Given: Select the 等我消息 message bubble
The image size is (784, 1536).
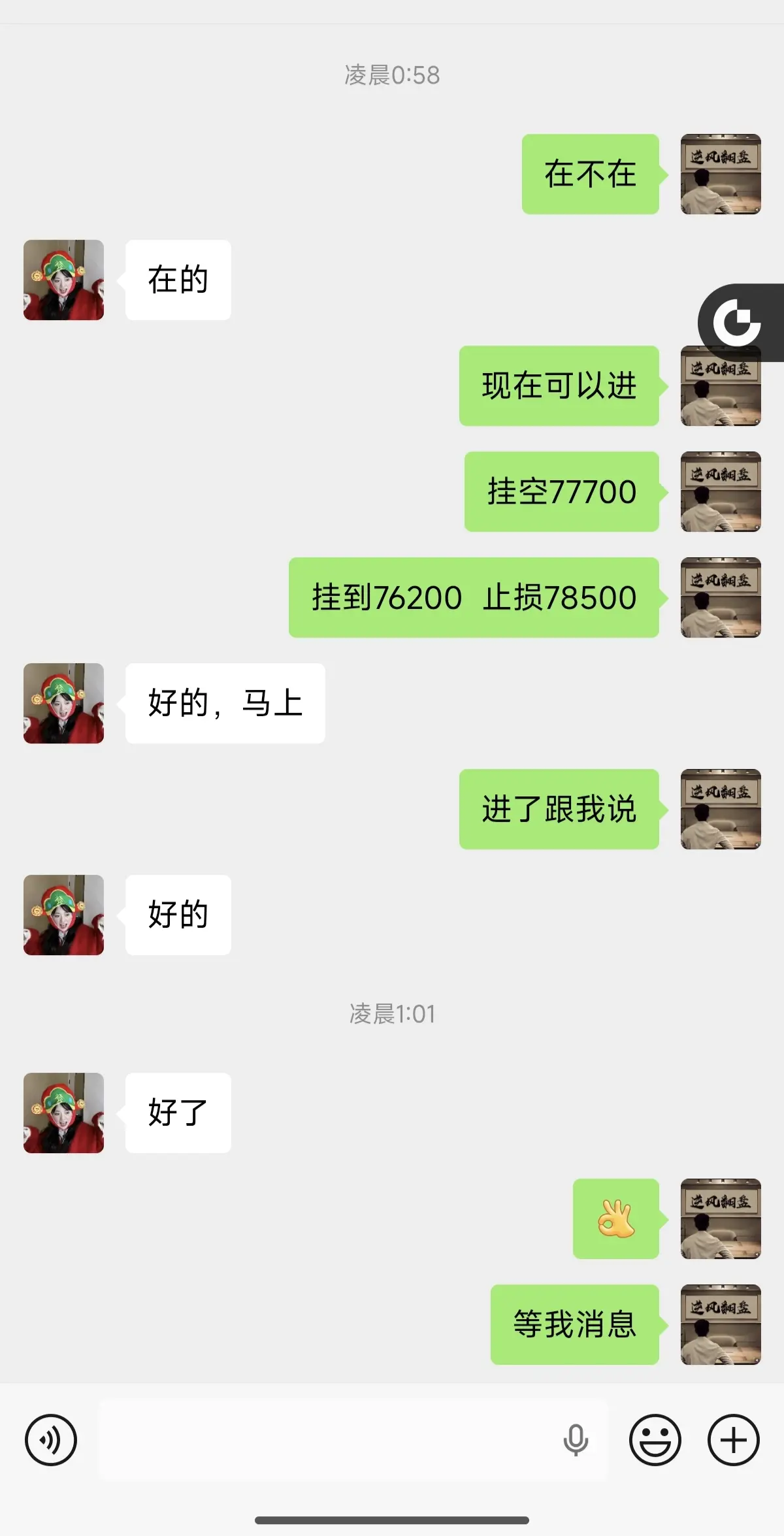Looking at the screenshot, I should click(x=574, y=1324).
